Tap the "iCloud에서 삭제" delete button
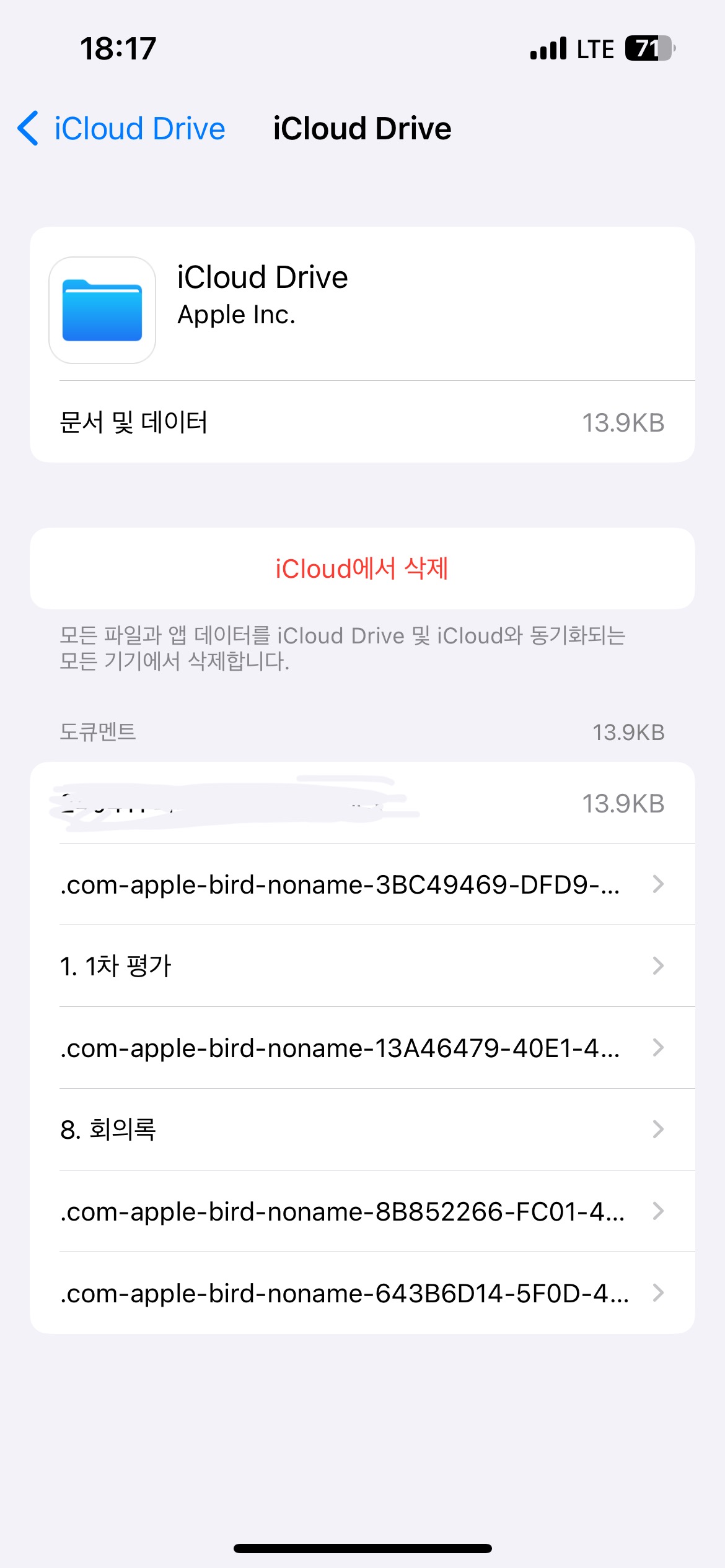Image resolution: width=725 pixels, height=1568 pixels. [x=362, y=568]
